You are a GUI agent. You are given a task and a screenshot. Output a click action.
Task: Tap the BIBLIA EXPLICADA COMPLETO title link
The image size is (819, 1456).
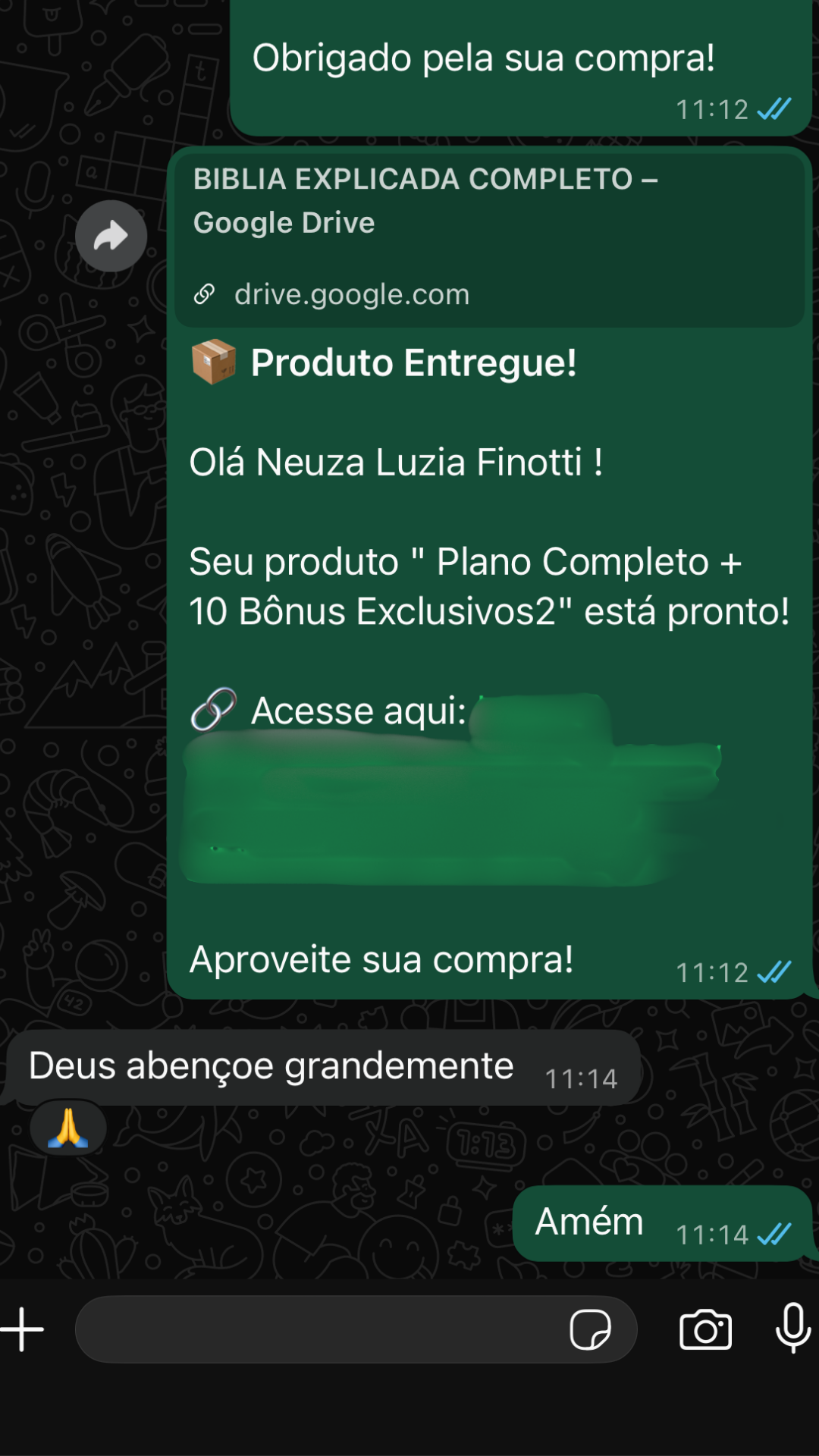(x=425, y=199)
